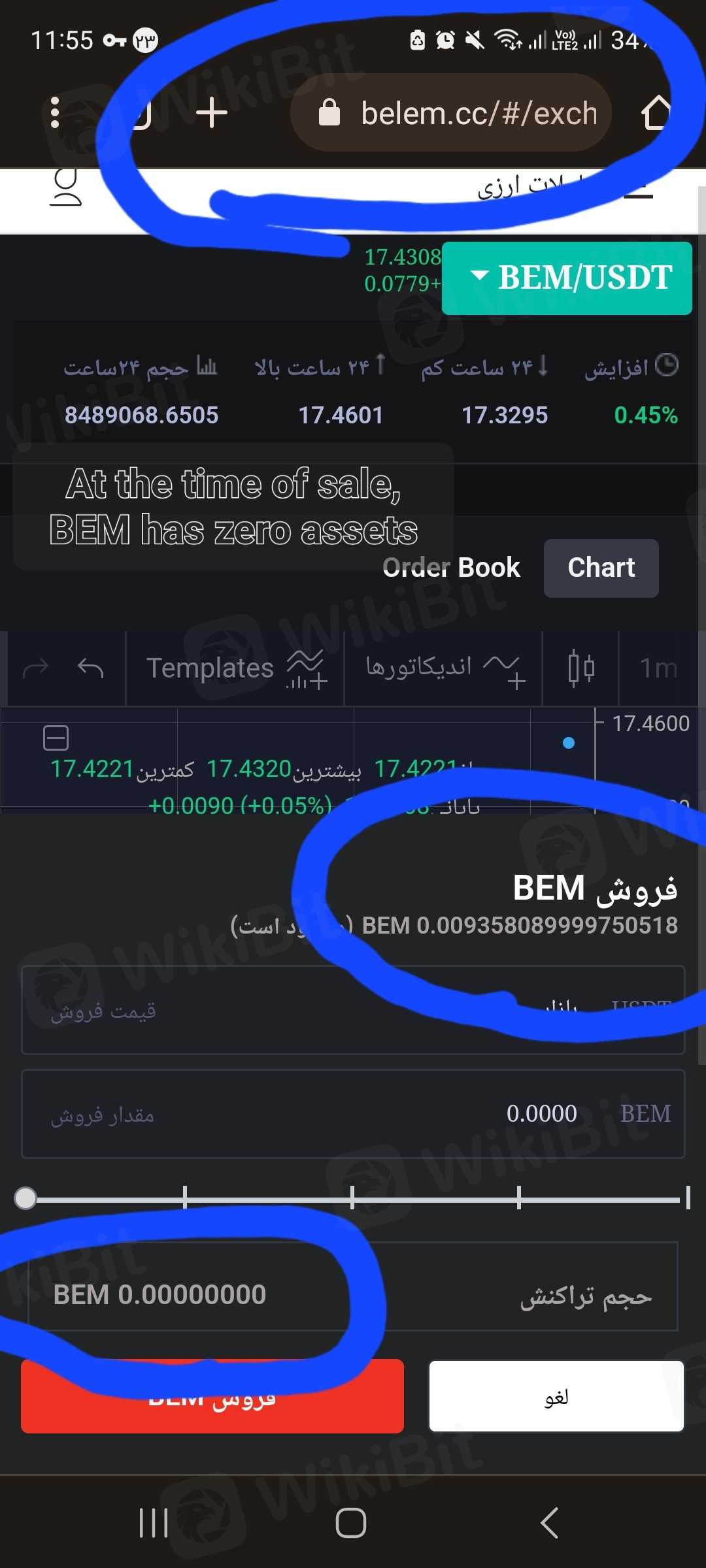
Task: Tap the amount percentage slider handle
Action: point(25,1198)
